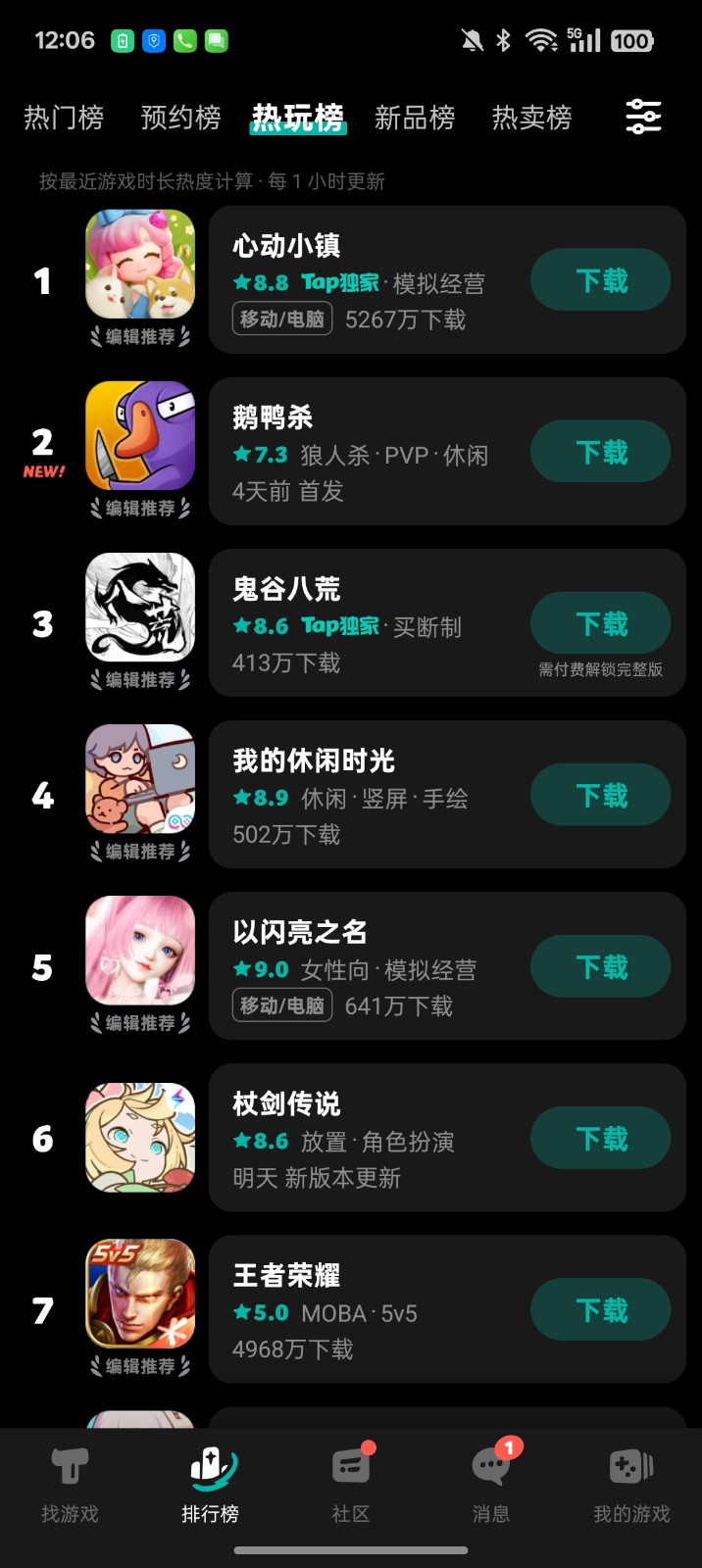Download 心动小镇
This screenshot has height=1568, width=702.
pos(600,280)
